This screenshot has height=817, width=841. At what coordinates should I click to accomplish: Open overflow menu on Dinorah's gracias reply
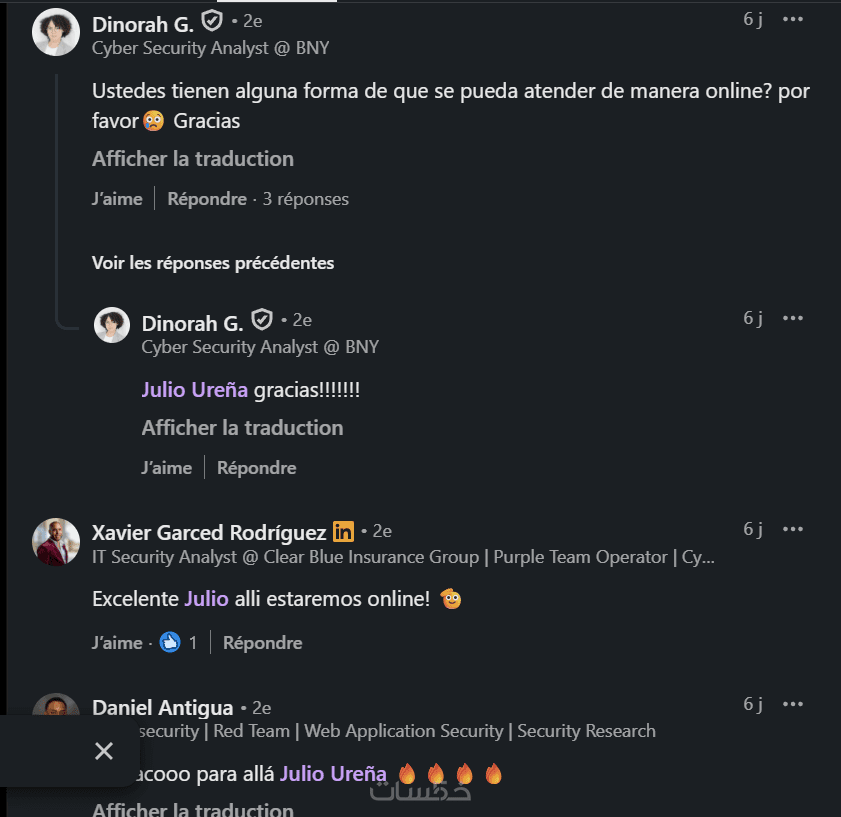click(x=792, y=318)
